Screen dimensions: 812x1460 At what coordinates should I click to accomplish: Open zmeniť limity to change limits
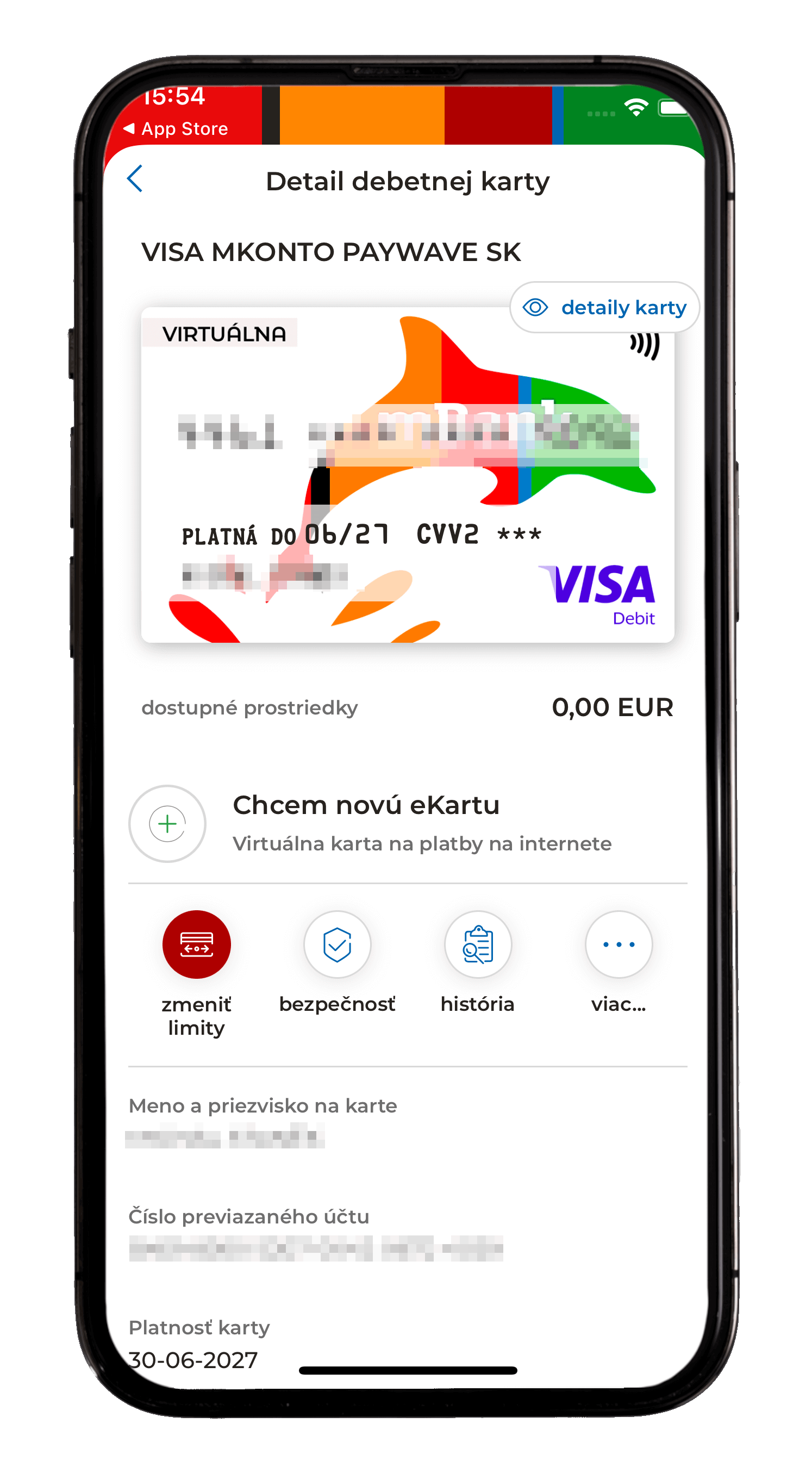click(x=196, y=944)
